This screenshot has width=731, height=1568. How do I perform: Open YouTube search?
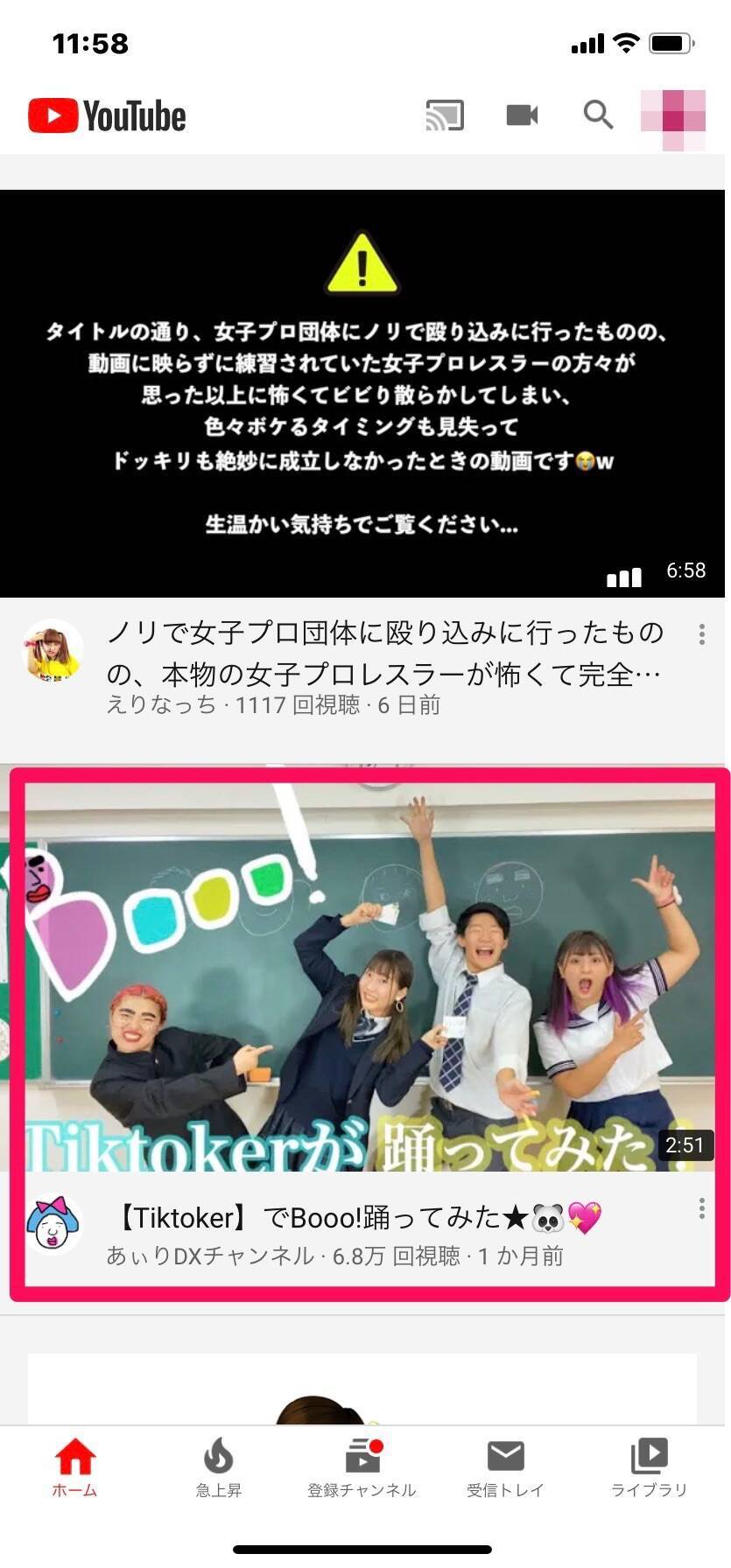coord(598,115)
